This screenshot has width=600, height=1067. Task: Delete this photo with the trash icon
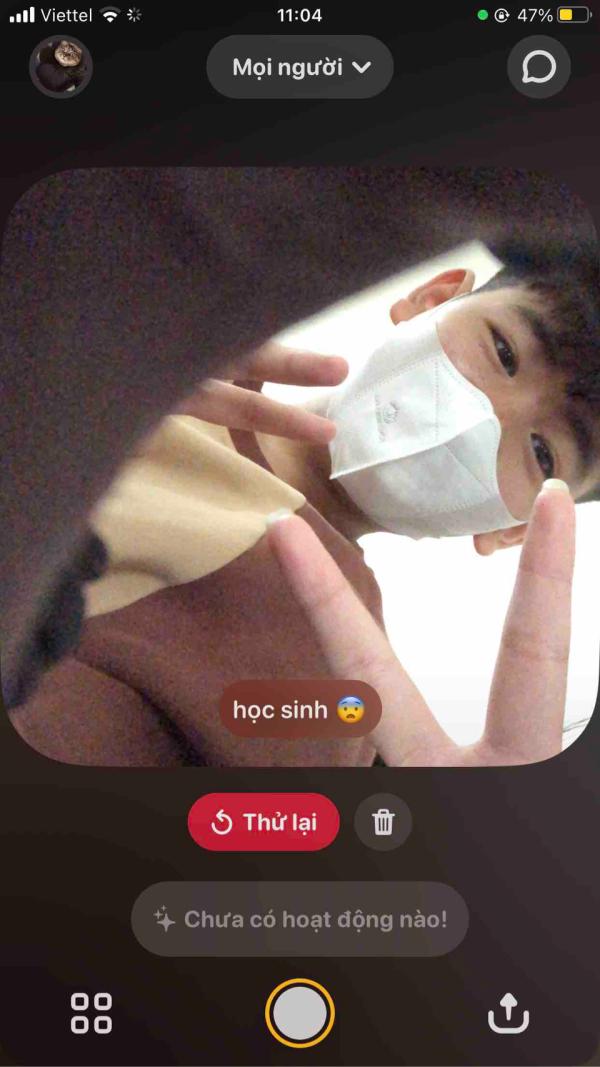pos(383,822)
